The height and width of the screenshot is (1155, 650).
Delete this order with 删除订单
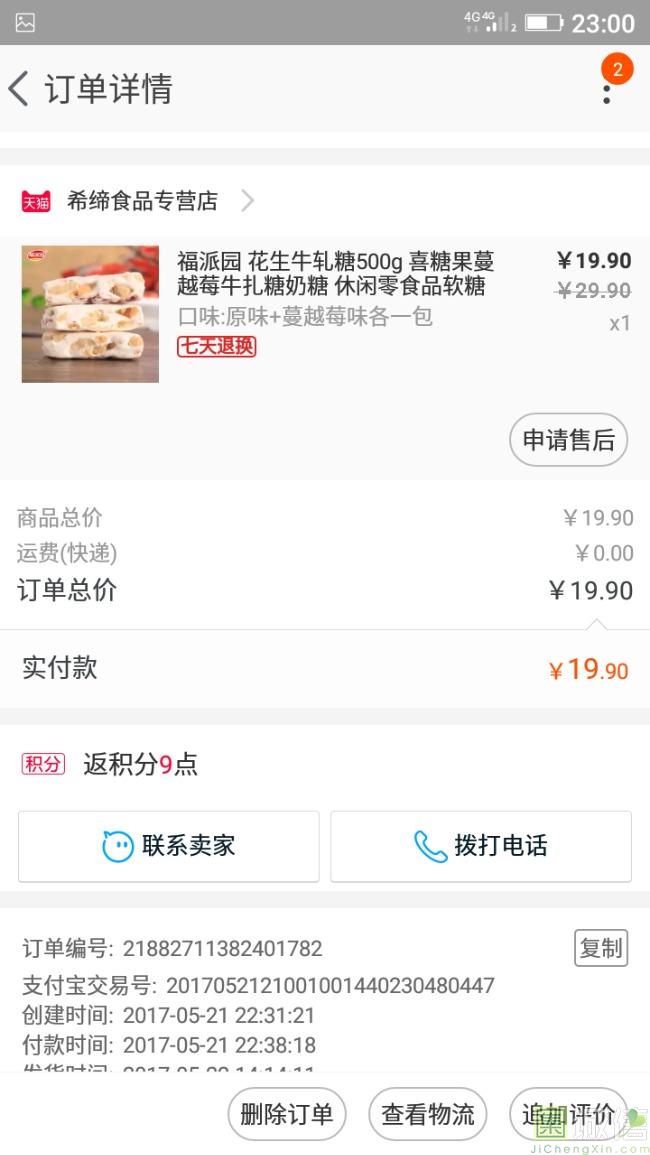[x=286, y=1114]
